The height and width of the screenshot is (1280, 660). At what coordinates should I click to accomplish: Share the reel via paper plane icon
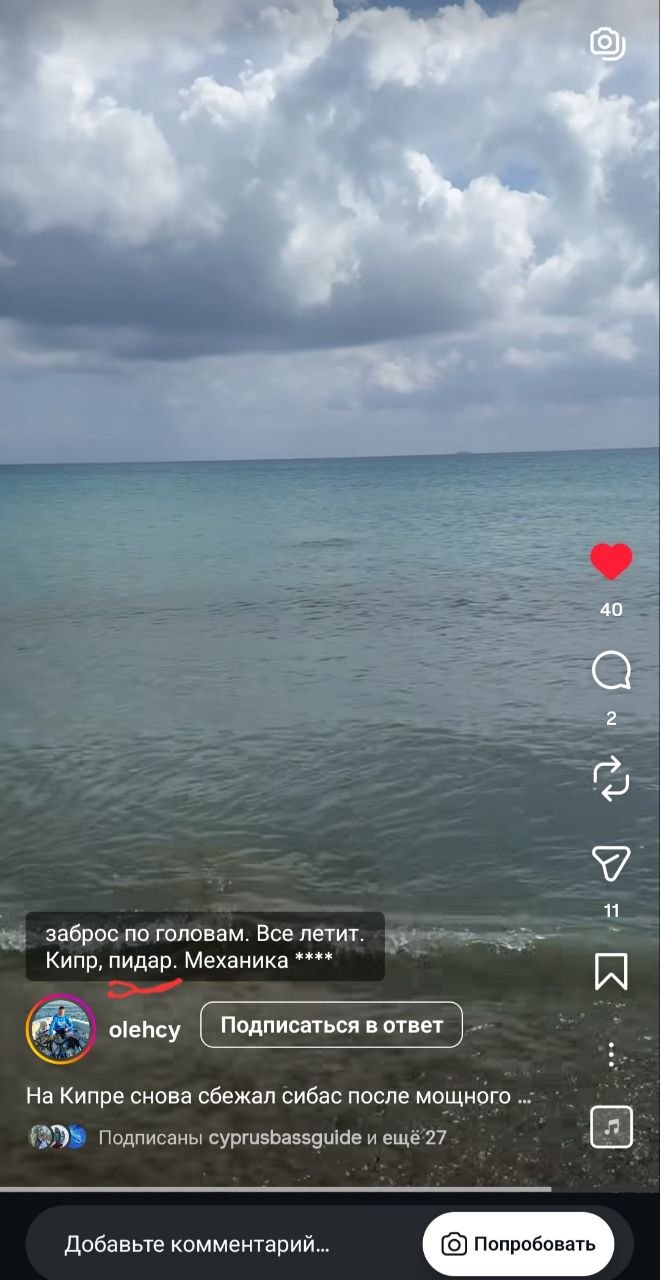point(611,864)
